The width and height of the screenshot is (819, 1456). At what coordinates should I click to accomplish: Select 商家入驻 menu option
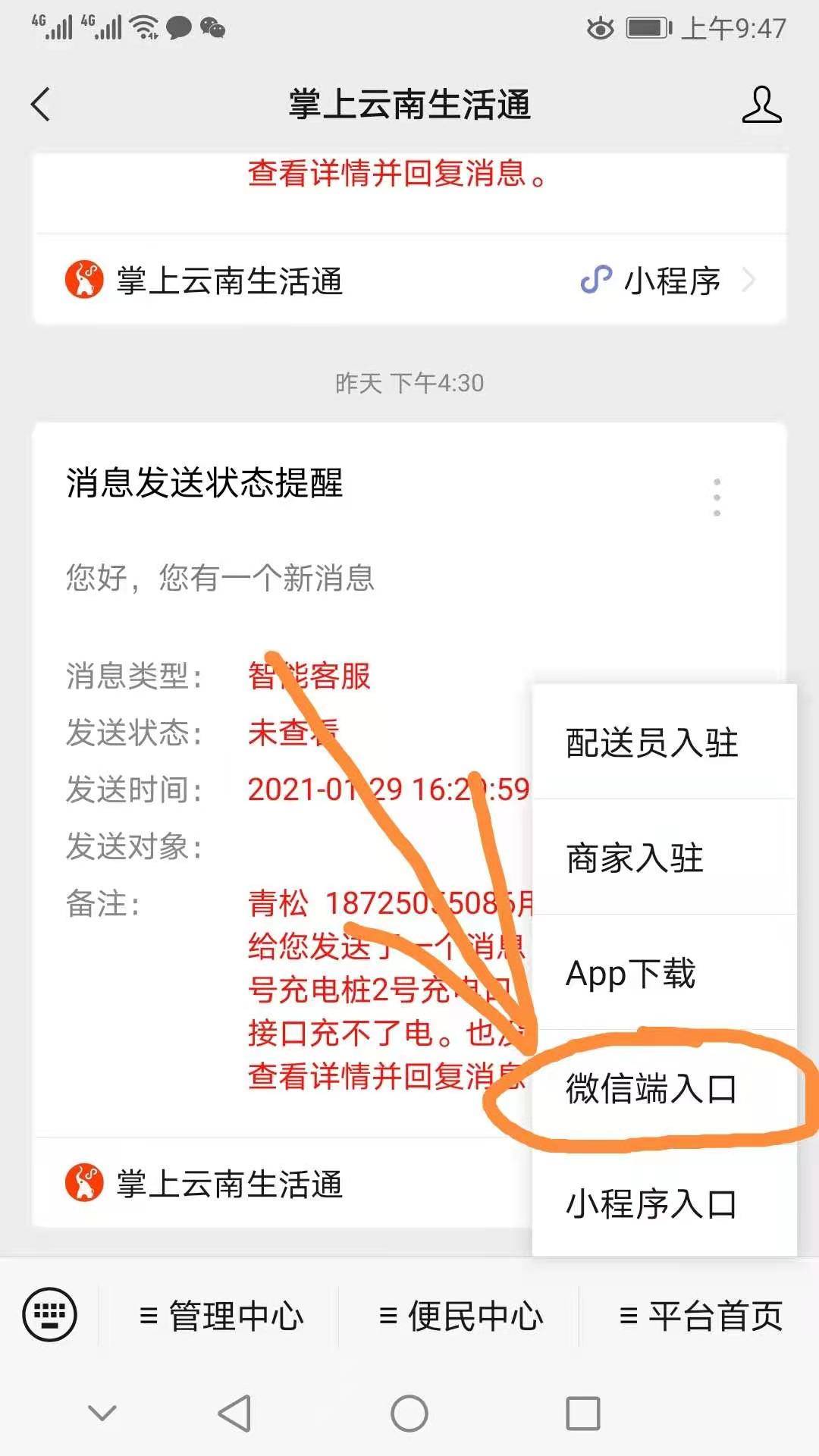[x=635, y=858]
